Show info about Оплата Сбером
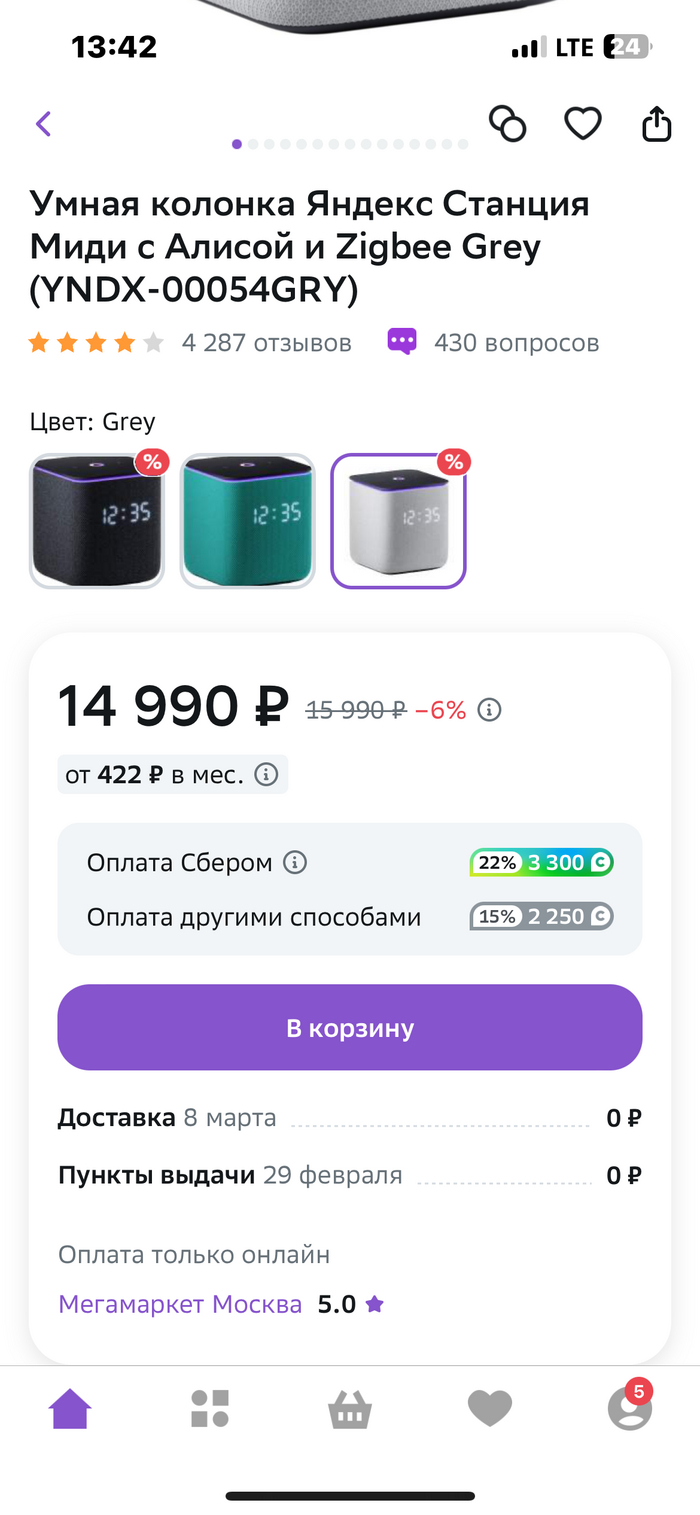Image resolution: width=700 pixels, height=1515 pixels. tap(295, 862)
